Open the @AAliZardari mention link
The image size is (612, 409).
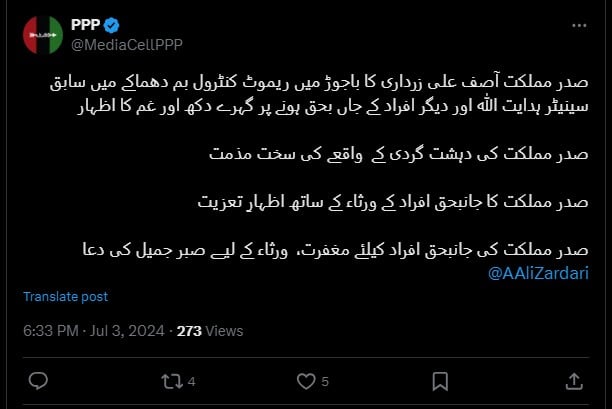click(539, 273)
